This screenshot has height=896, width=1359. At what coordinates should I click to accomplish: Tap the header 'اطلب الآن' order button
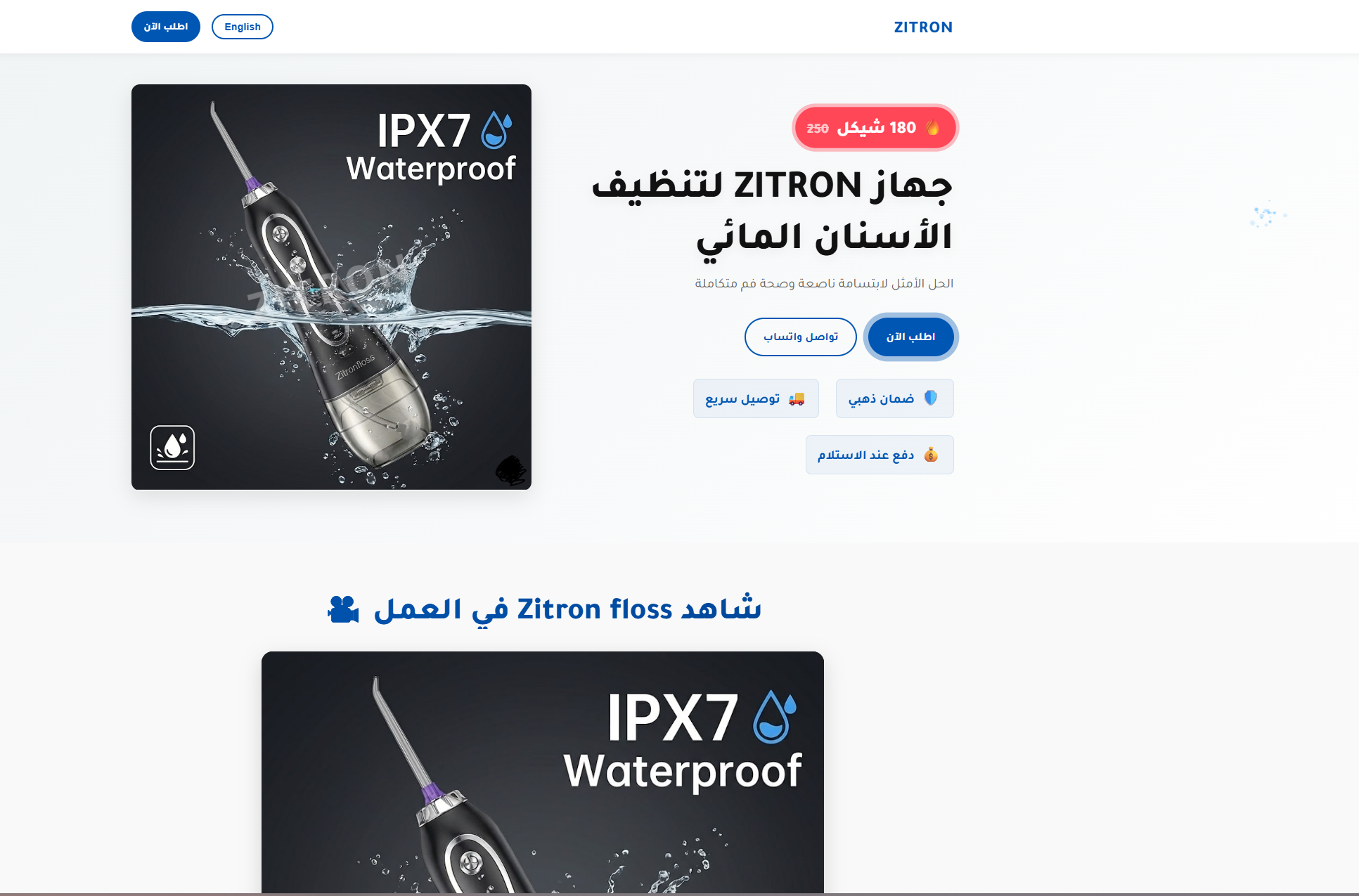pyautogui.click(x=165, y=27)
